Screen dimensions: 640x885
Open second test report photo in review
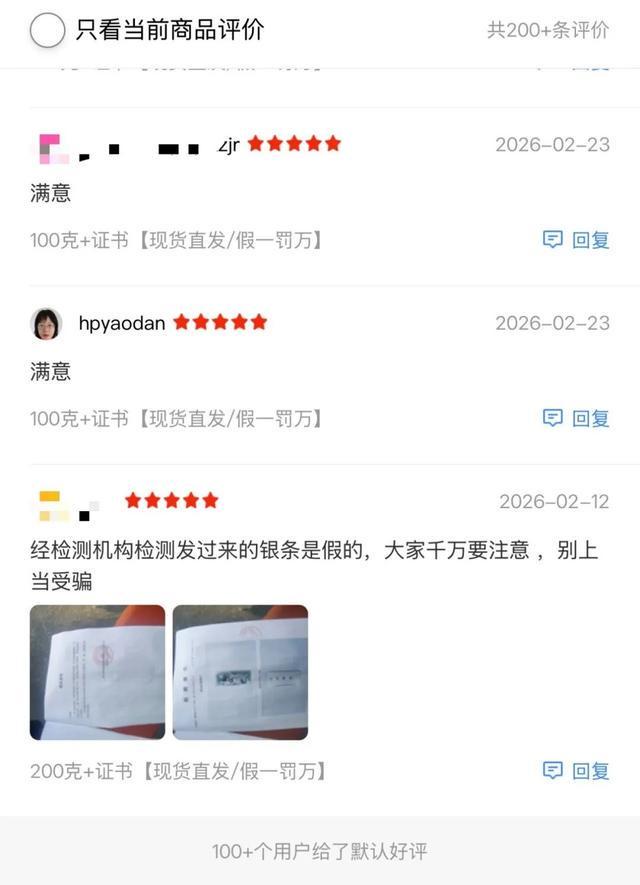pos(240,672)
